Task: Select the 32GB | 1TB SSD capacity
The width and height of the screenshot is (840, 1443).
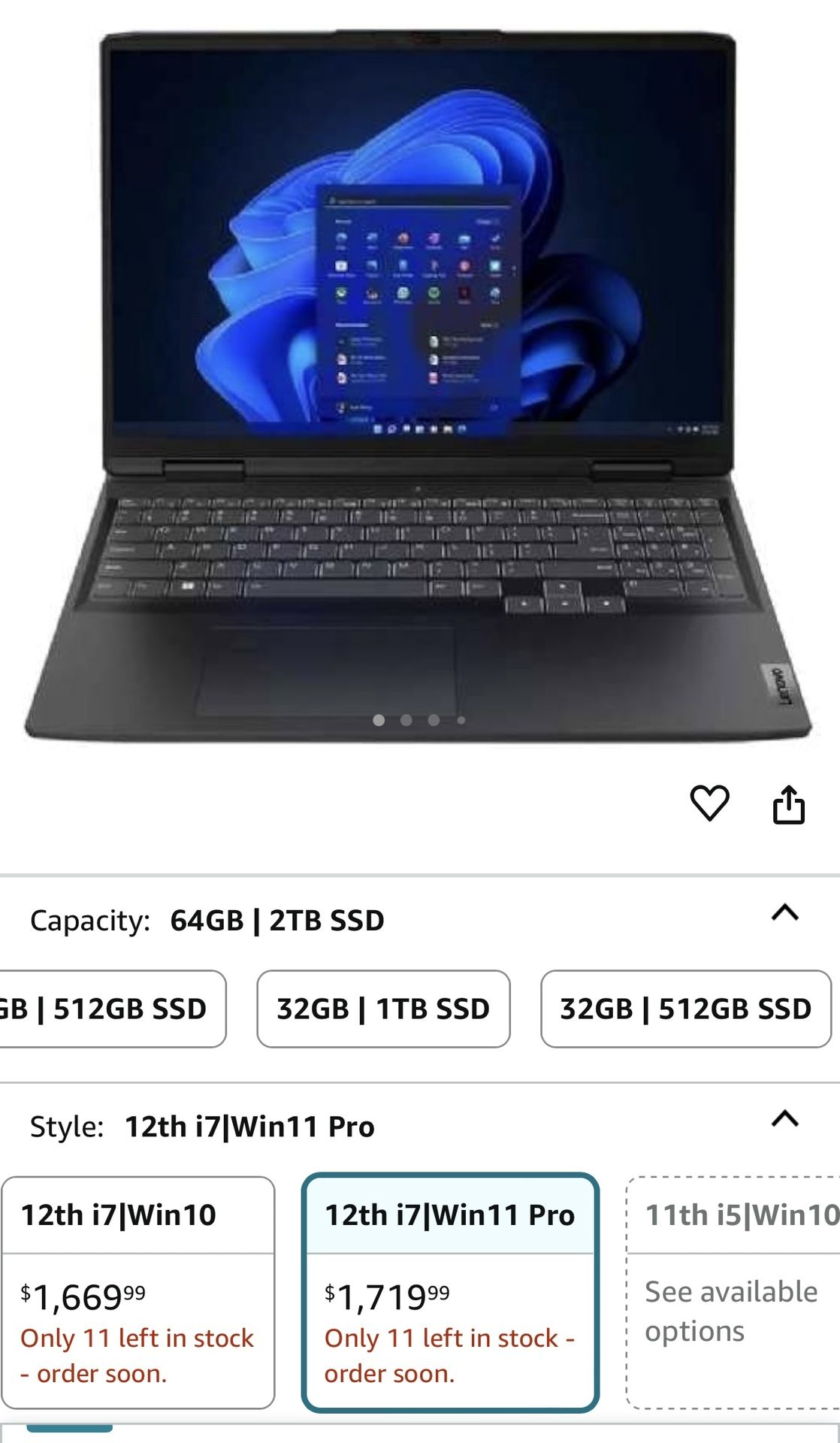Action: [383, 1009]
